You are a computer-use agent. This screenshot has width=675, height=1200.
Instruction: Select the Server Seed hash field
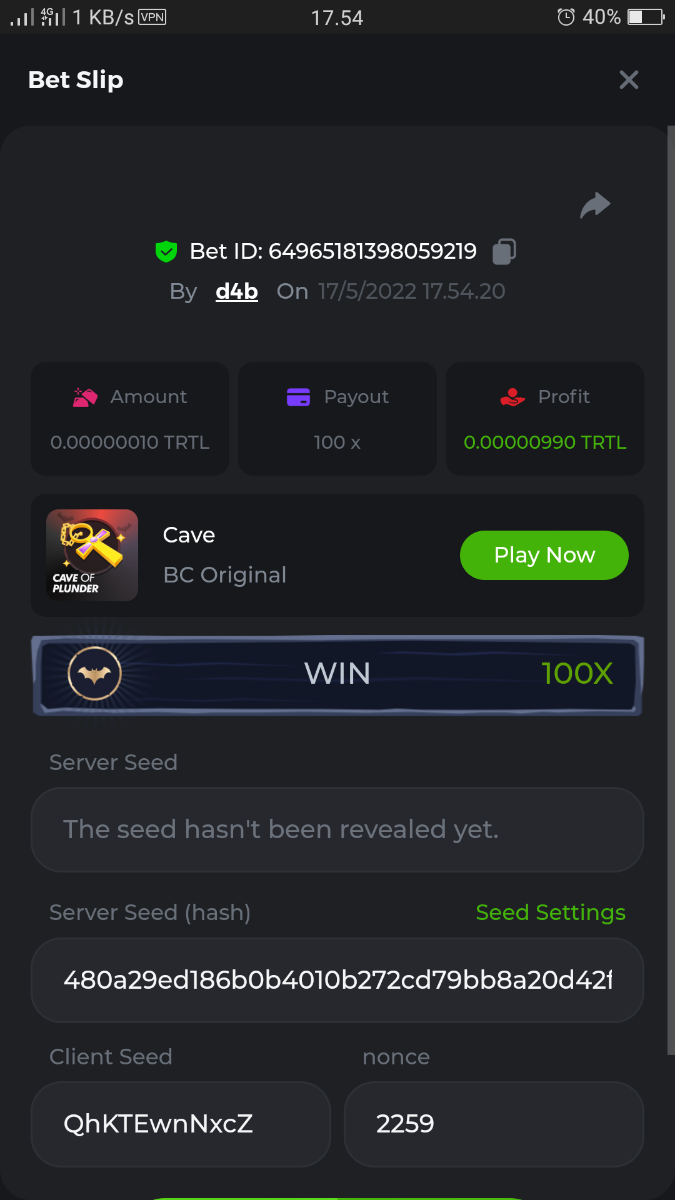337,980
